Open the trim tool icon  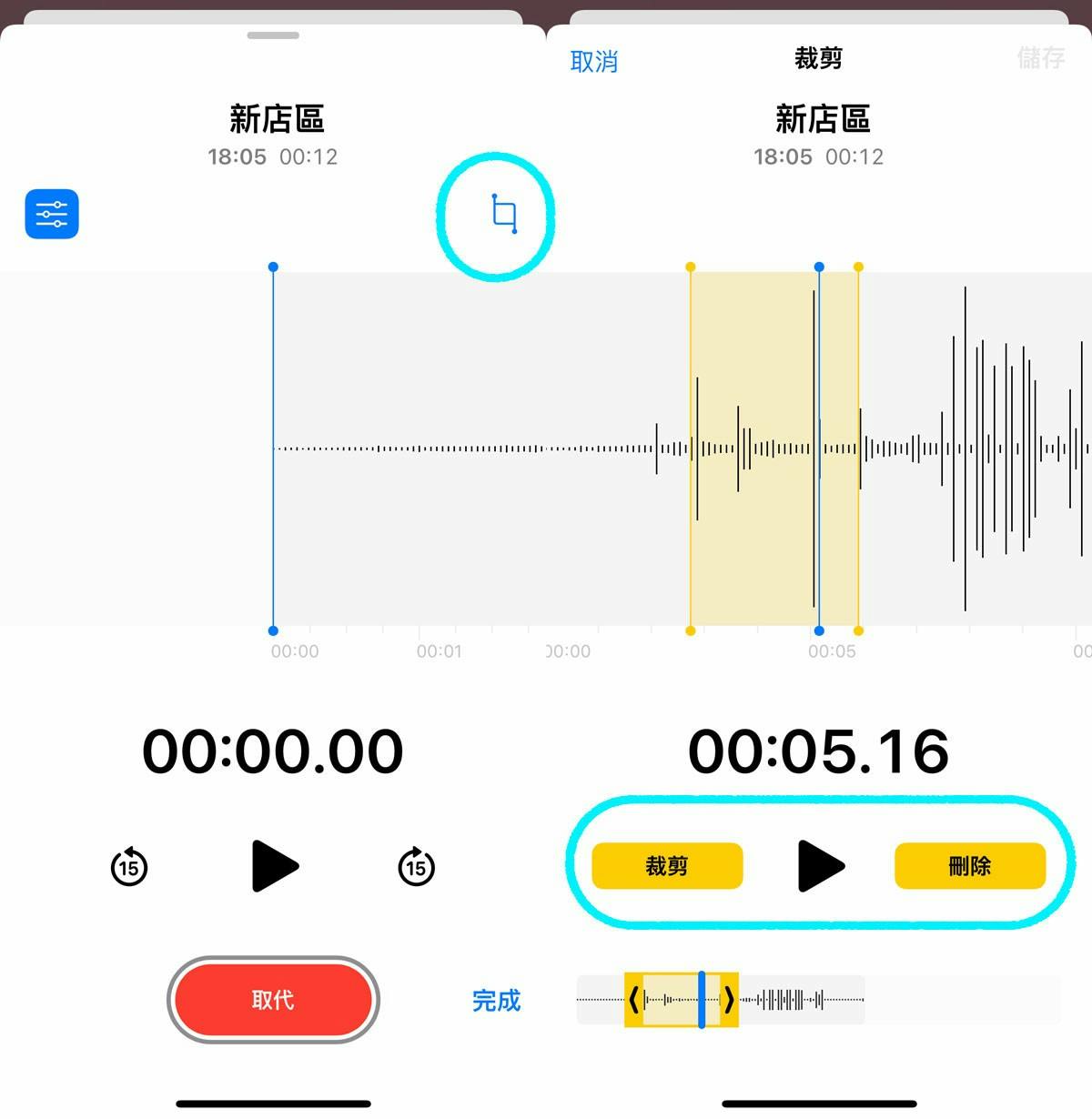click(504, 215)
